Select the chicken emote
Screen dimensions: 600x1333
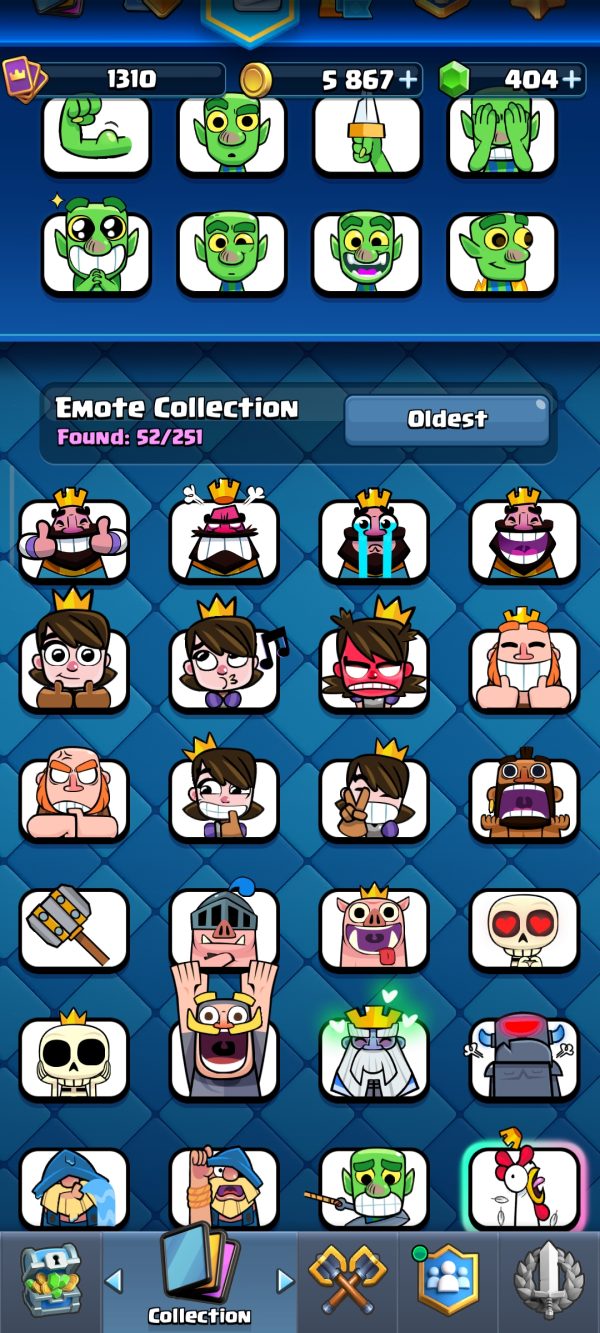(524, 1185)
